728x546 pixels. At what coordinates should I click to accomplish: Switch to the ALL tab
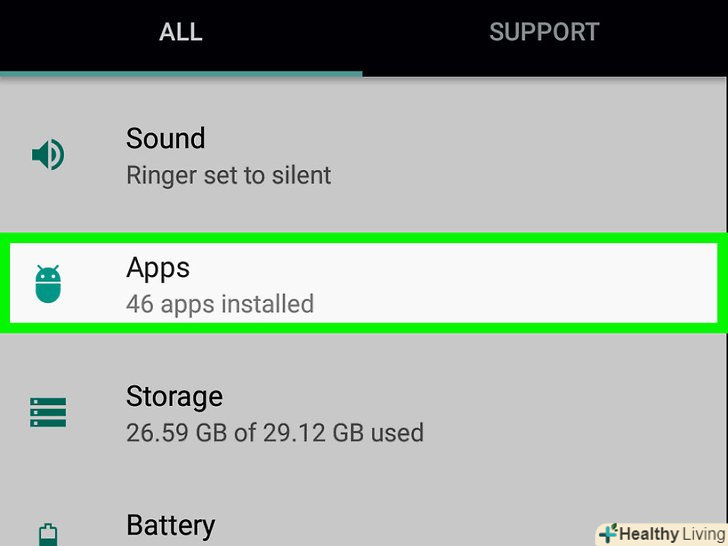pyautogui.click(x=181, y=32)
